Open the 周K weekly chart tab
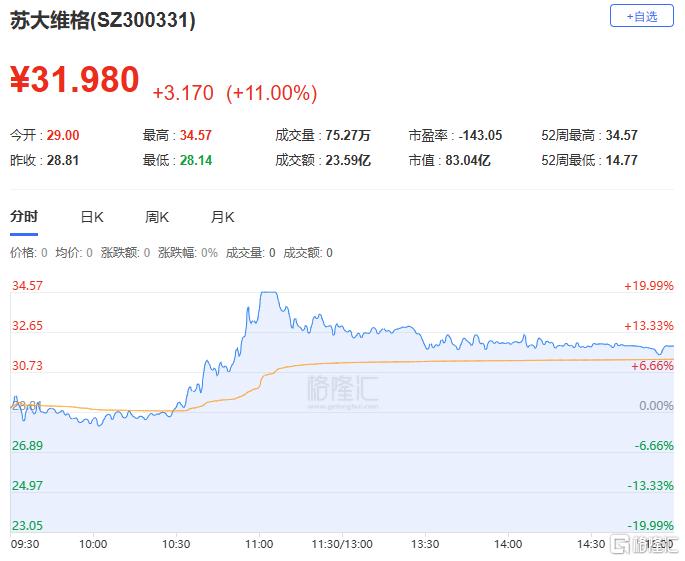This screenshot has width=685, height=561. pos(157,217)
